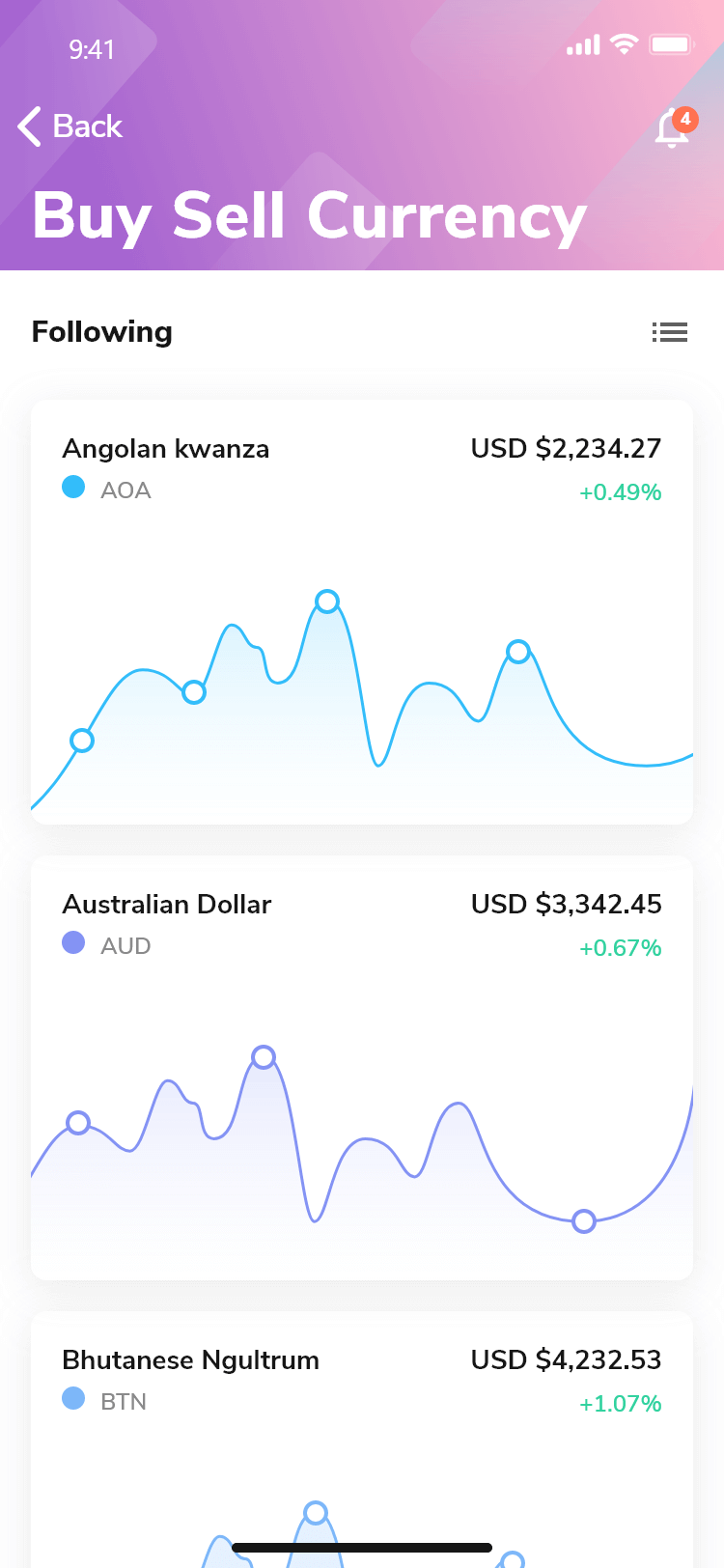This screenshot has width=724, height=1568.
Task: Switch to list view using the list icon
Action: pyautogui.click(x=670, y=332)
